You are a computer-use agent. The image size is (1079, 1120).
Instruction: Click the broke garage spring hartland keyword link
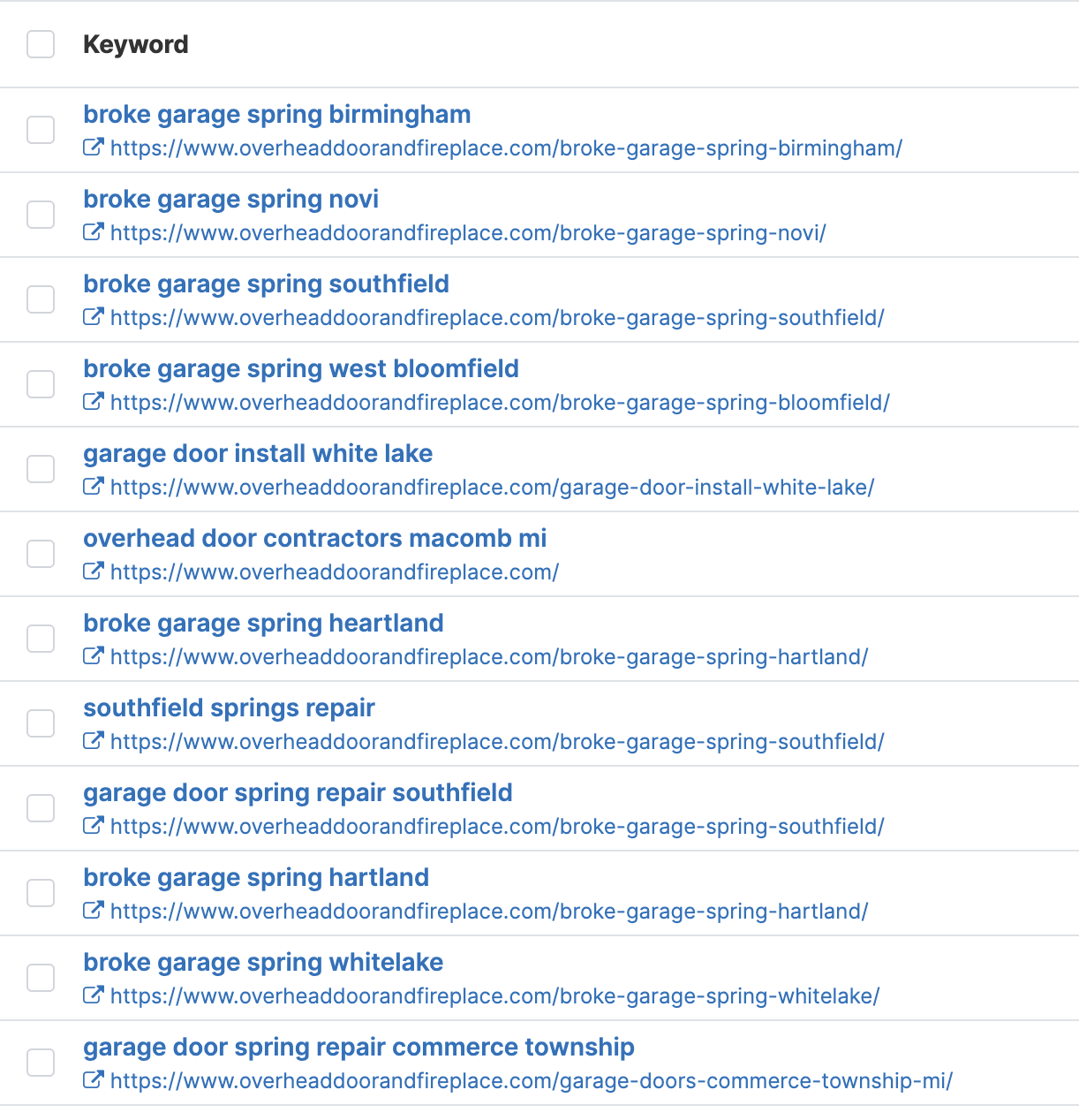tap(256, 877)
